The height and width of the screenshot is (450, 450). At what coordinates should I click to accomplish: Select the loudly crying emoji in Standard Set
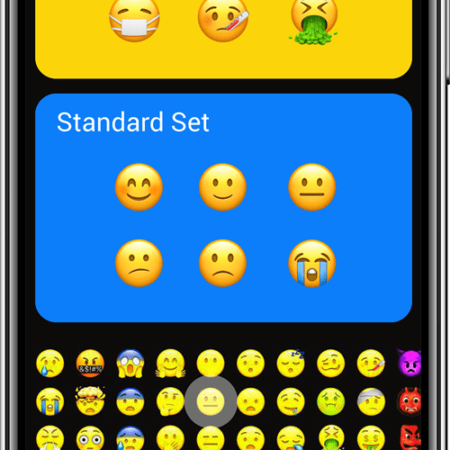click(x=312, y=263)
